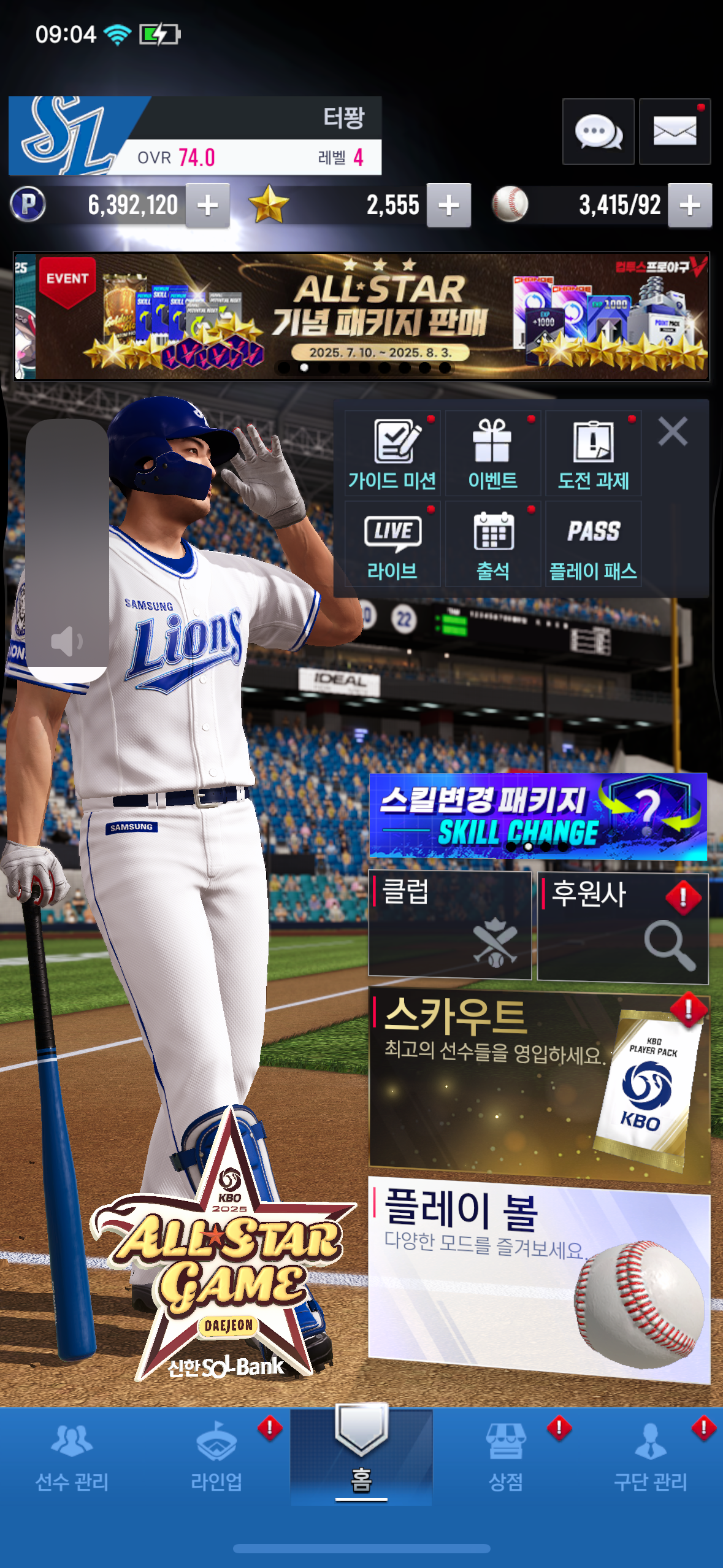Open the 출석 attendance calendar
Viewport: 723px width, 1568px height.
(493, 544)
